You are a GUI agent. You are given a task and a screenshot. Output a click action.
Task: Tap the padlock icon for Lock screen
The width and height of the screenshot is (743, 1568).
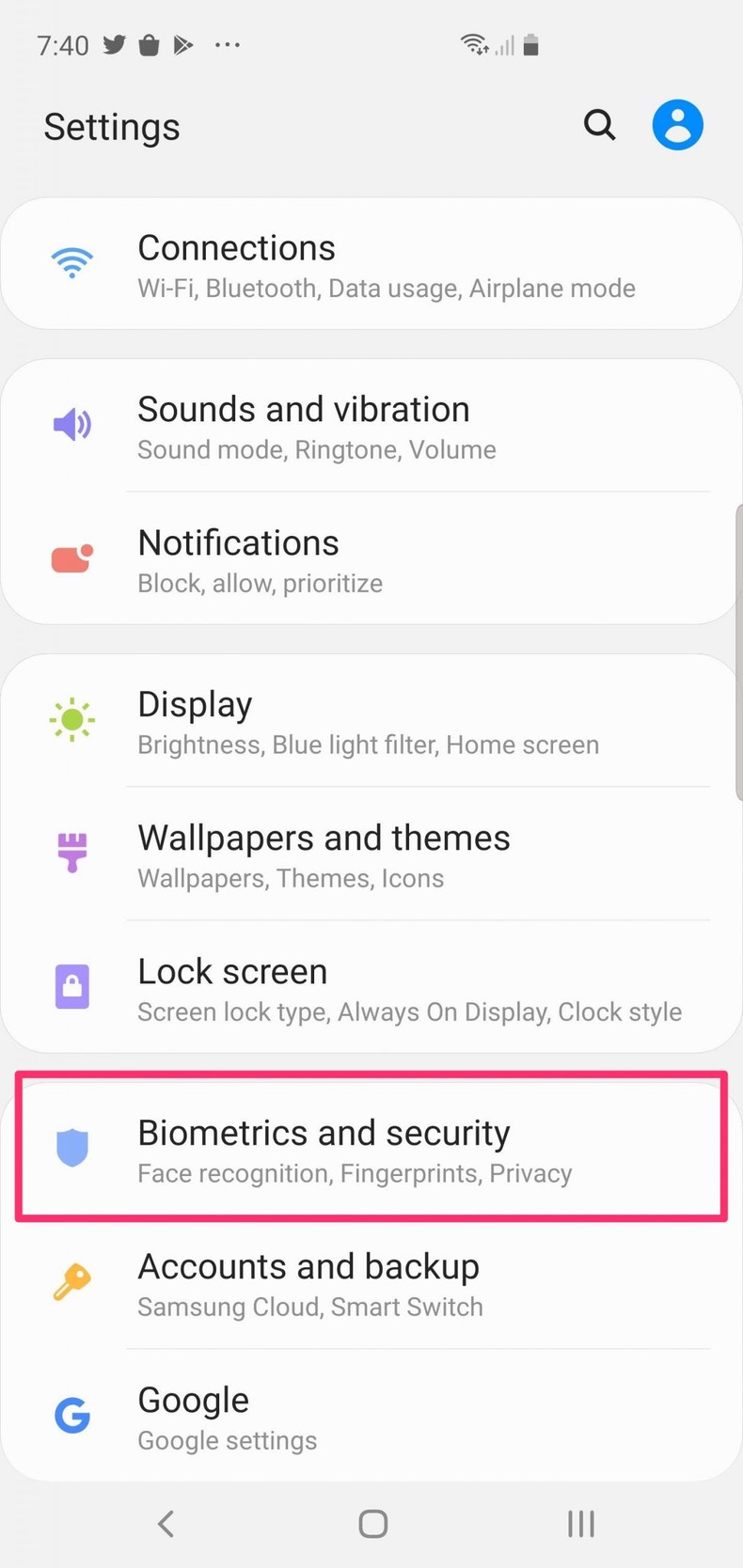click(71, 987)
